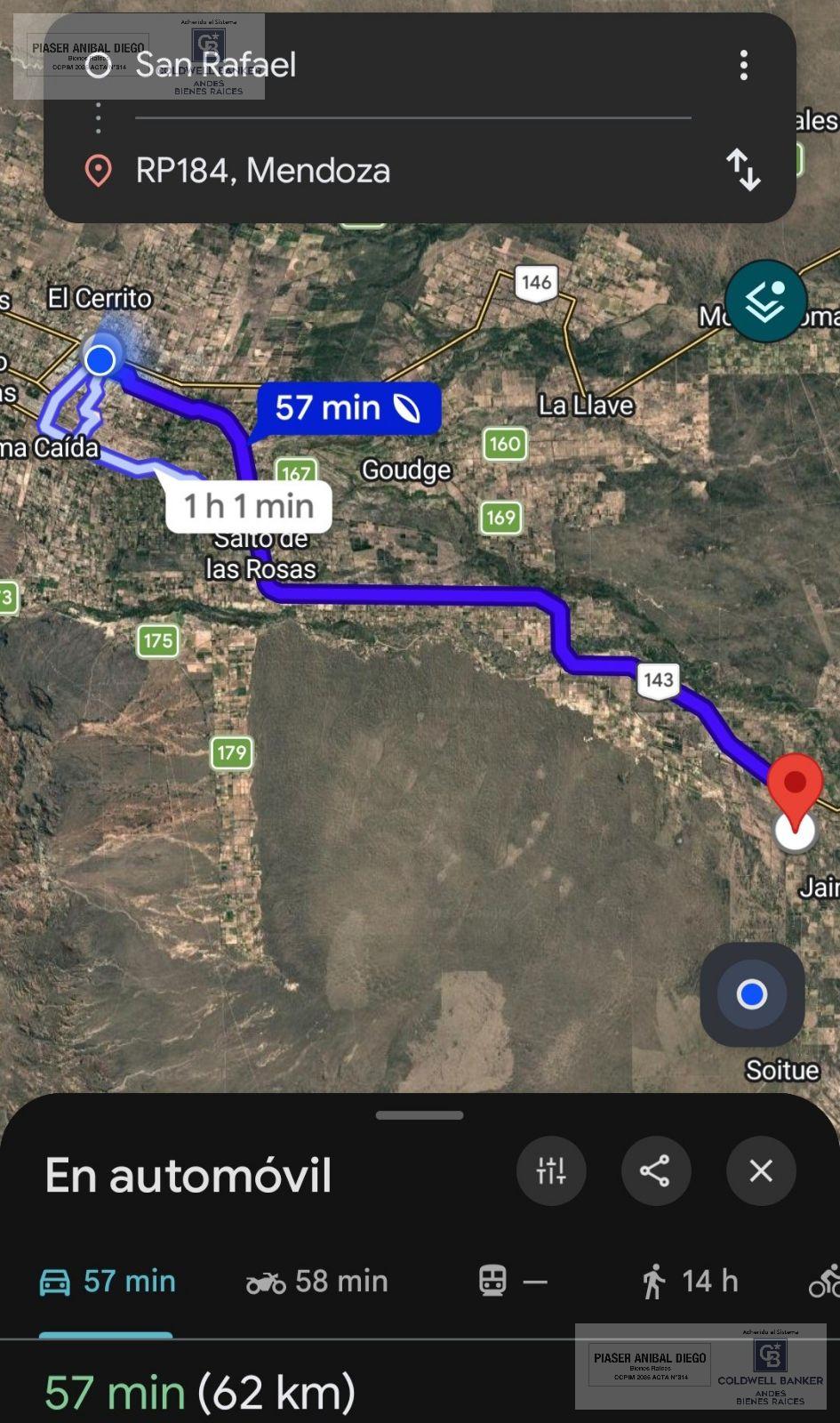Switch to the car 57 min tab
This screenshot has width=840, height=1423.
107,1282
